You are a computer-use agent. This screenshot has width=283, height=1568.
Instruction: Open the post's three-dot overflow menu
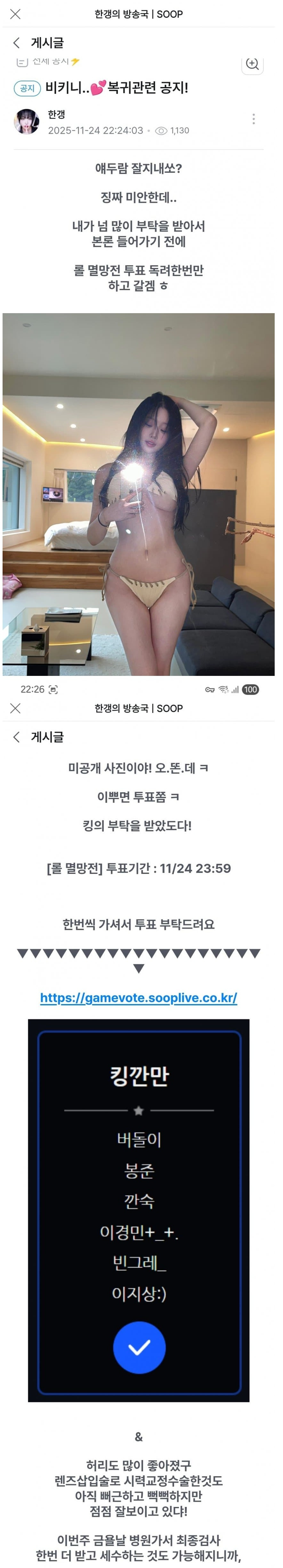pos(253,119)
